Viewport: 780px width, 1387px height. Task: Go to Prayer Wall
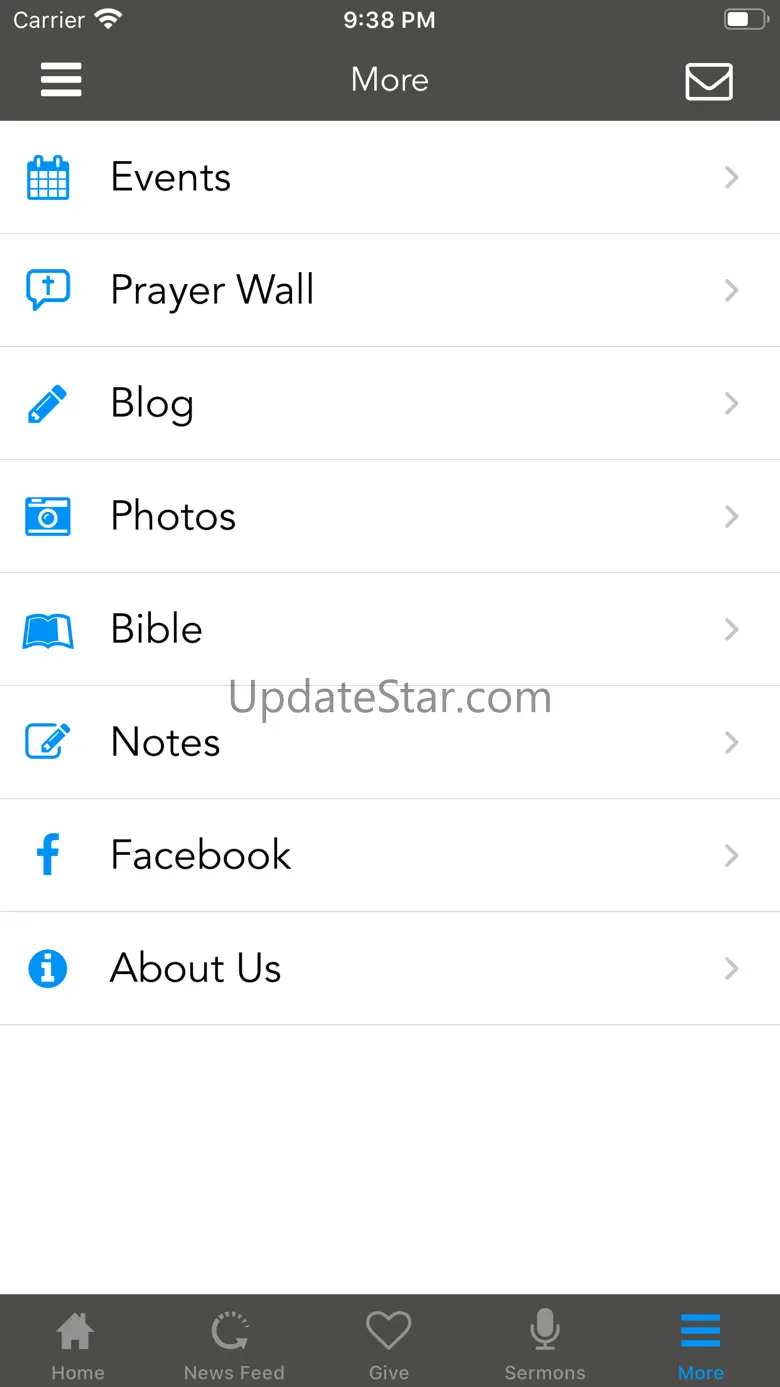pos(390,290)
